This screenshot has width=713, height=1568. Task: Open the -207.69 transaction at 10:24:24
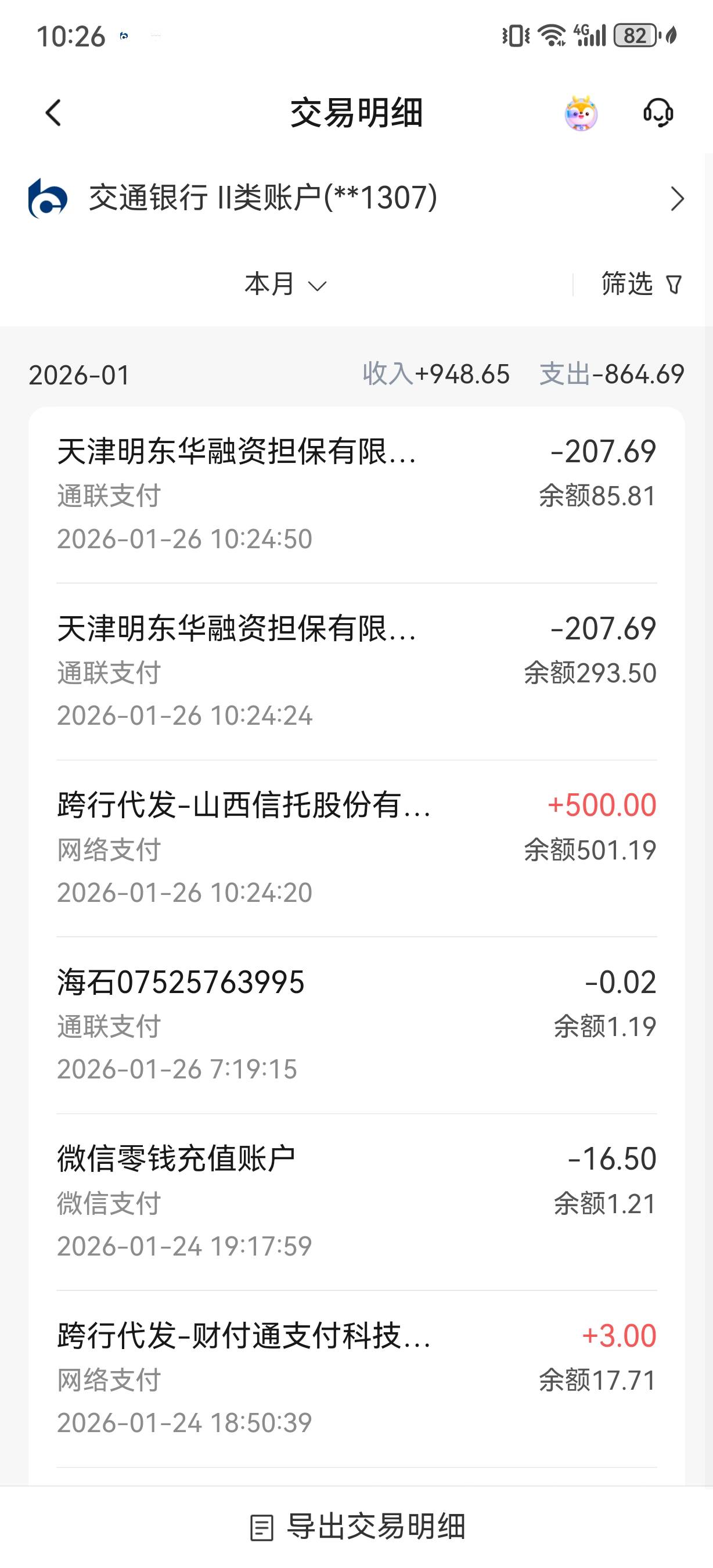point(356,671)
